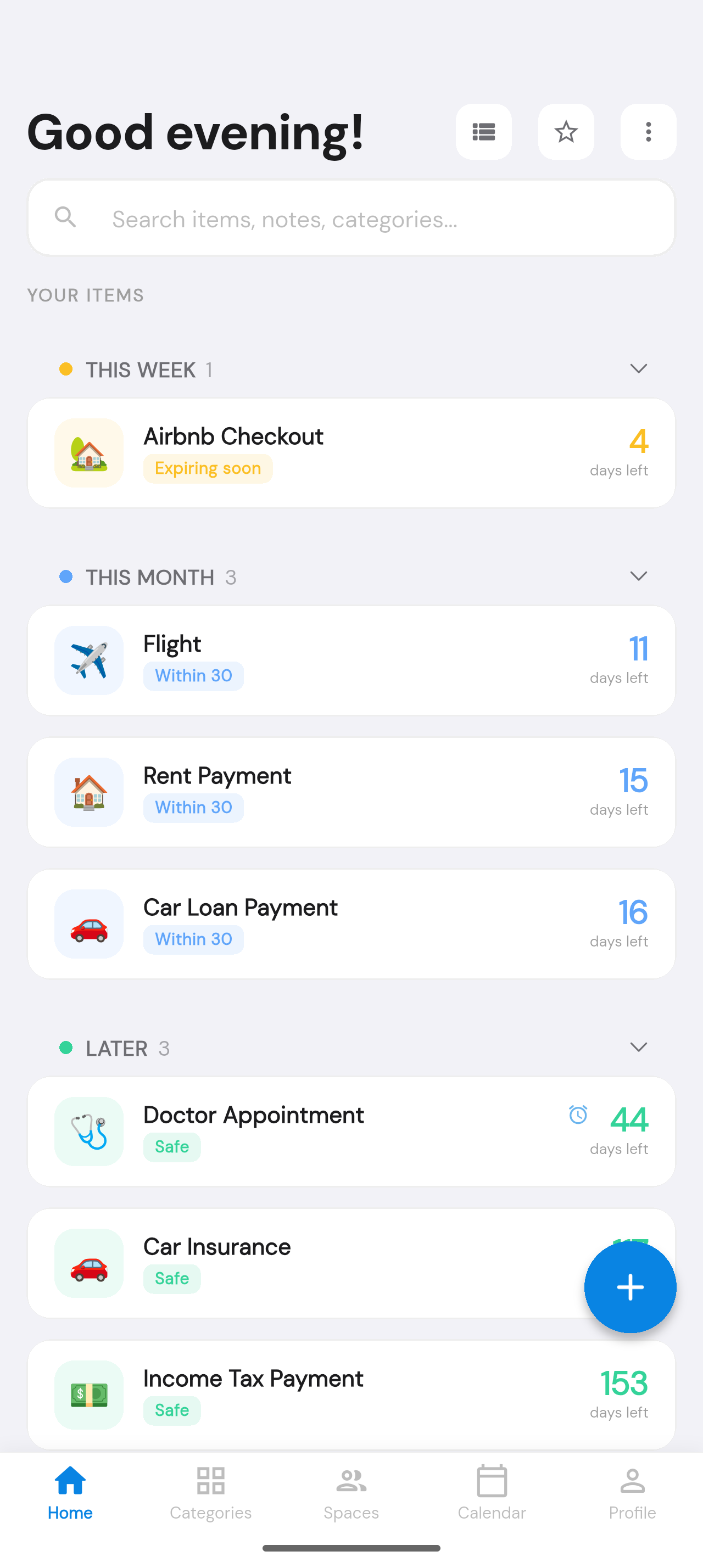
Task: Tap the search items field
Action: 351,219
